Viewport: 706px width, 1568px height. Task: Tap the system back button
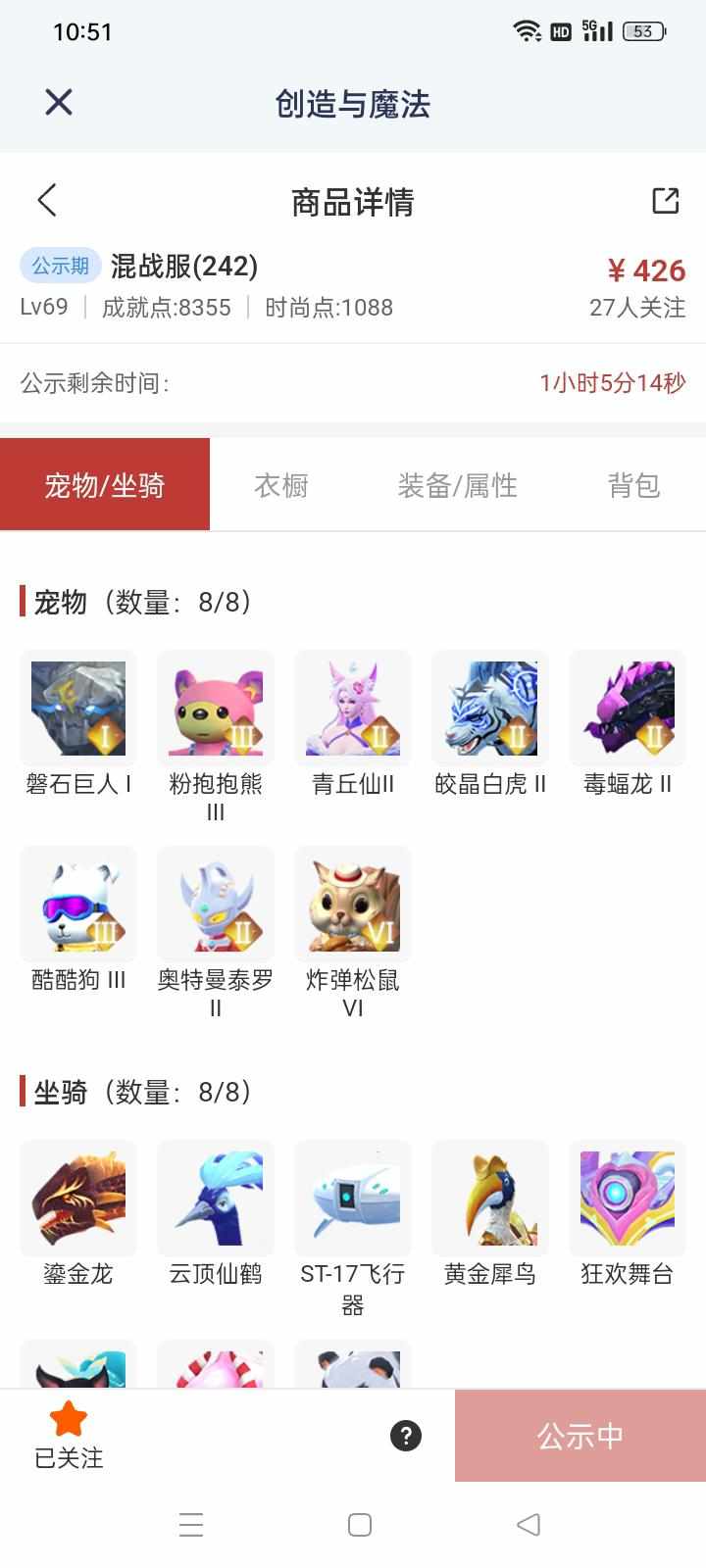pos(529,1524)
